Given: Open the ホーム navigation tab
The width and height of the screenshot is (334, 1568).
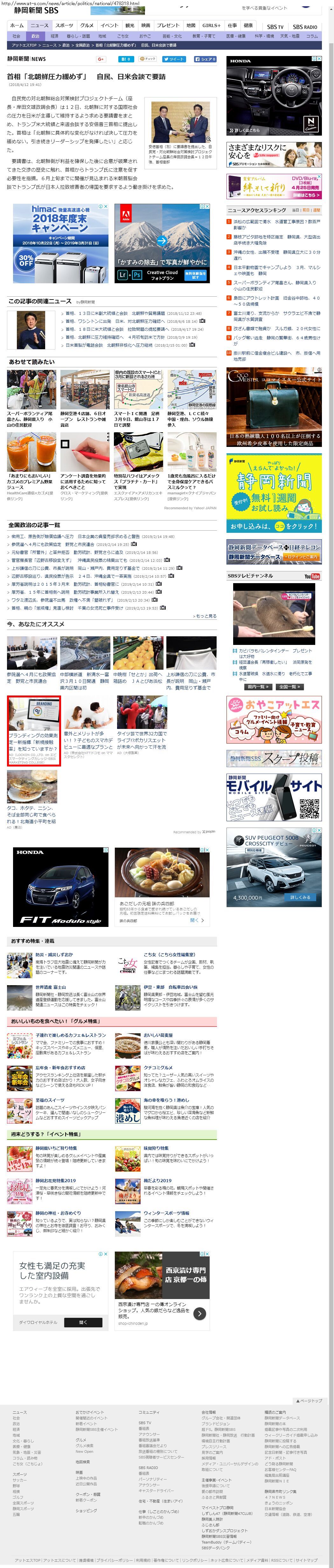Looking at the screenshot, I should click(x=17, y=25).
